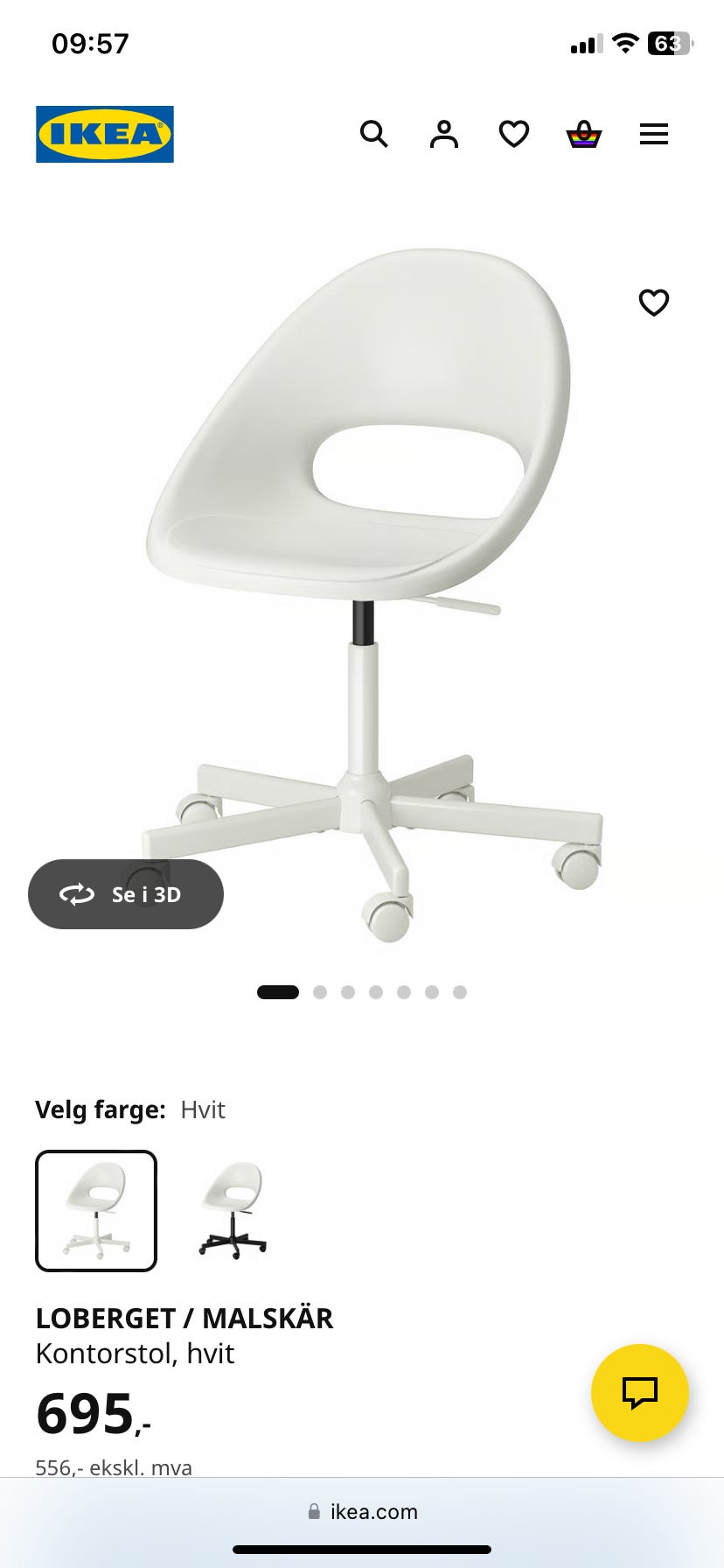Select the white chair color option
Viewport: 724px width, 1568px height.
pos(96,1211)
